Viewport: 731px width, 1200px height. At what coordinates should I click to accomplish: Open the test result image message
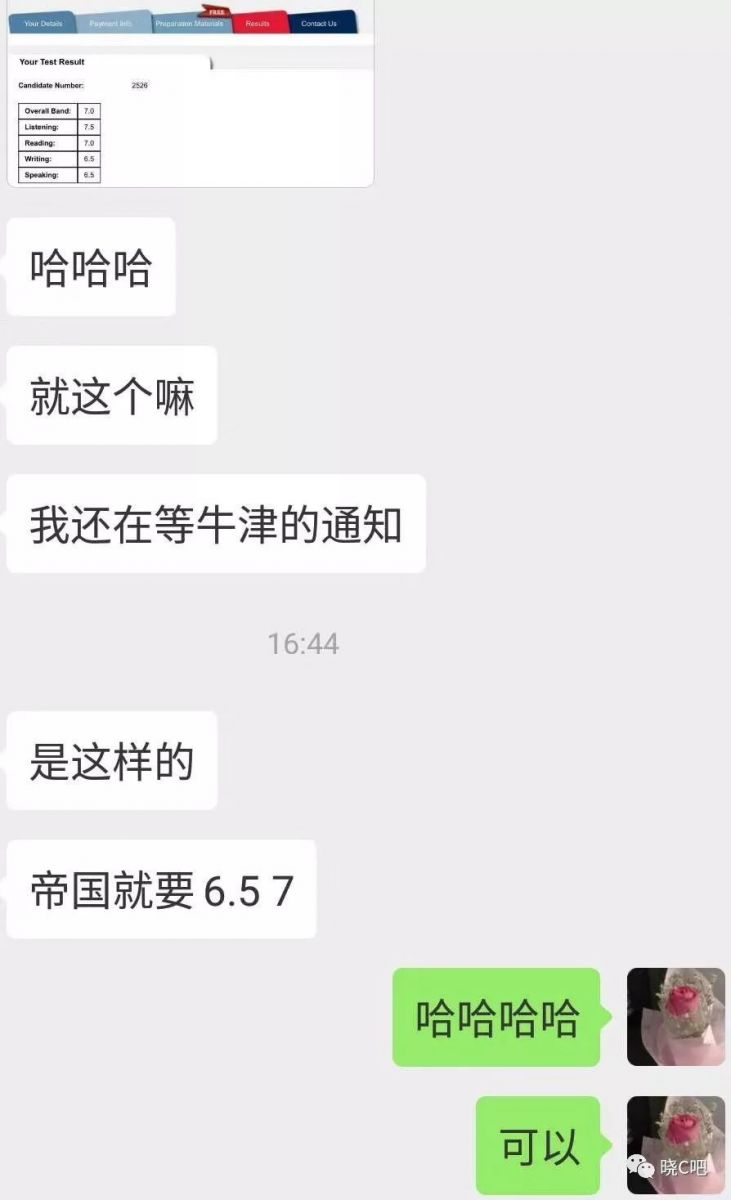(x=190, y=94)
